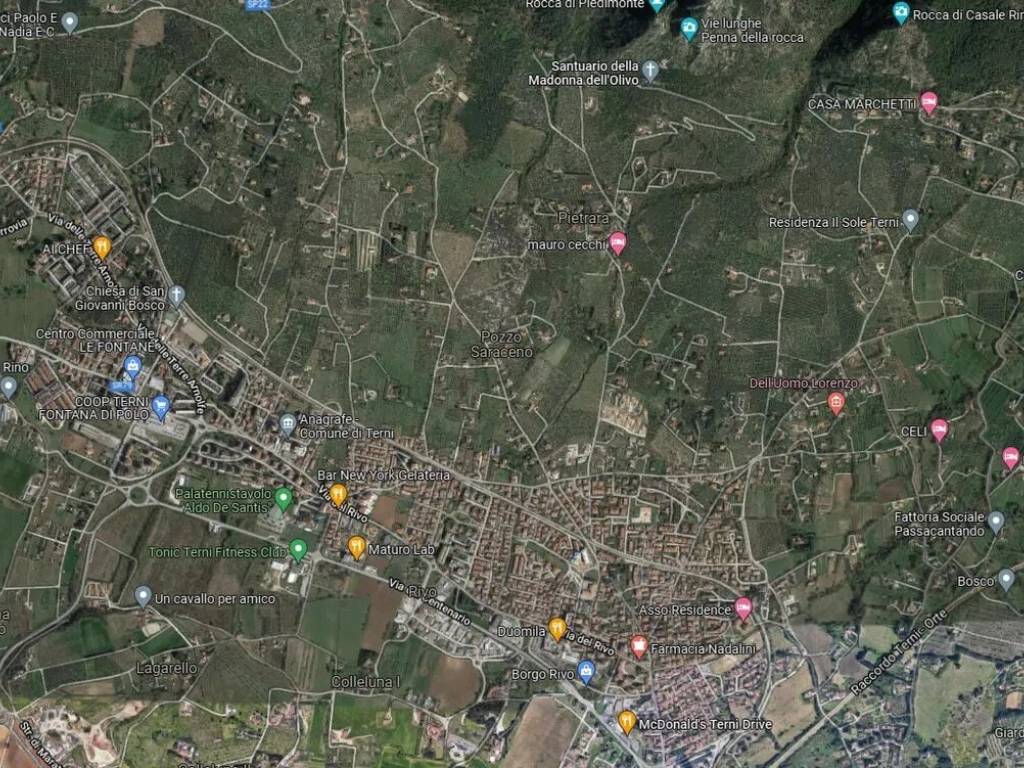Tap the mauro cecchi lodging pin
The image size is (1024, 768).
[x=618, y=241]
